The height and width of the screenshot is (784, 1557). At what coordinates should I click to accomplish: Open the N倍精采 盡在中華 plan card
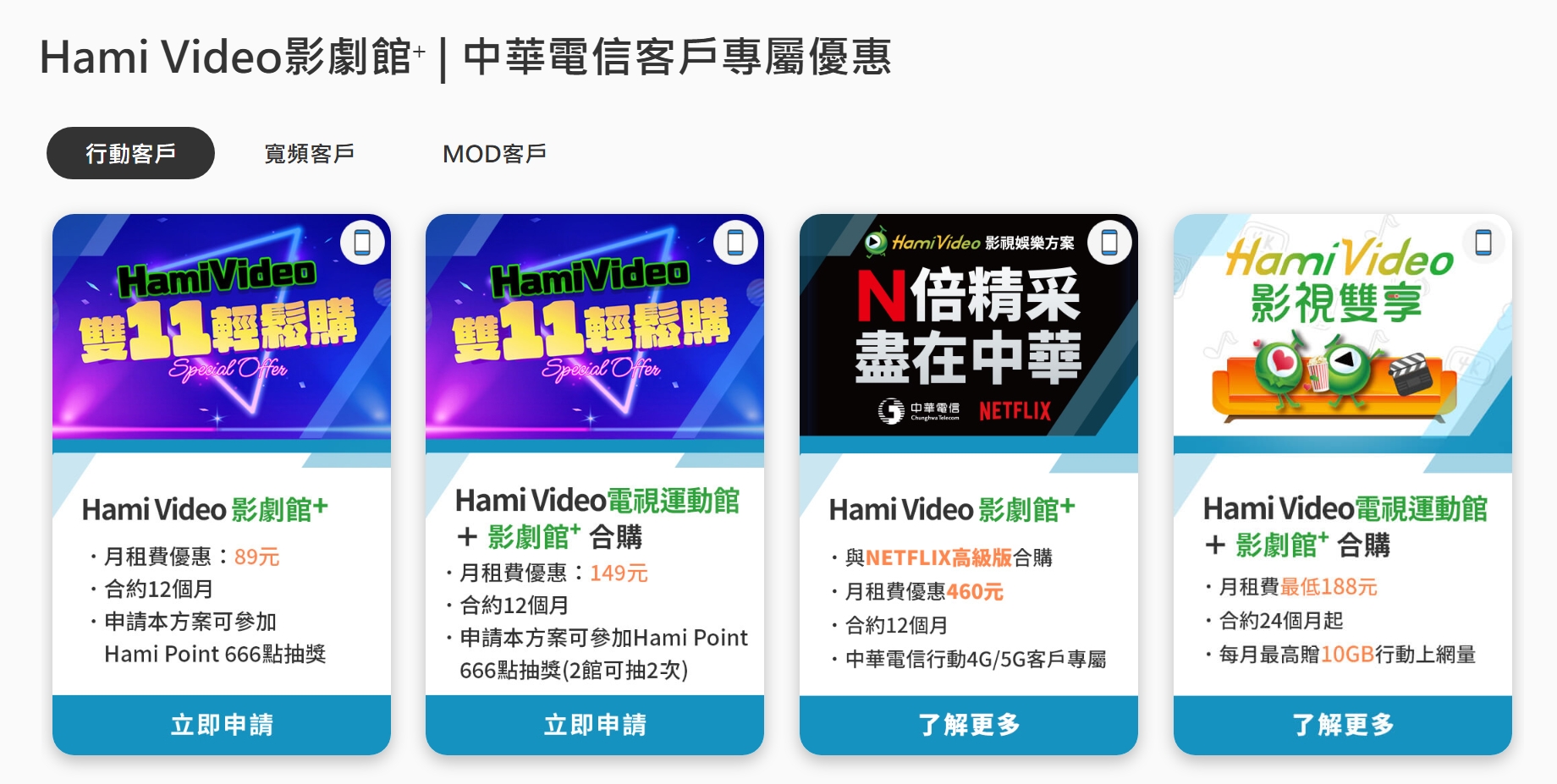click(x=968, y=330)
